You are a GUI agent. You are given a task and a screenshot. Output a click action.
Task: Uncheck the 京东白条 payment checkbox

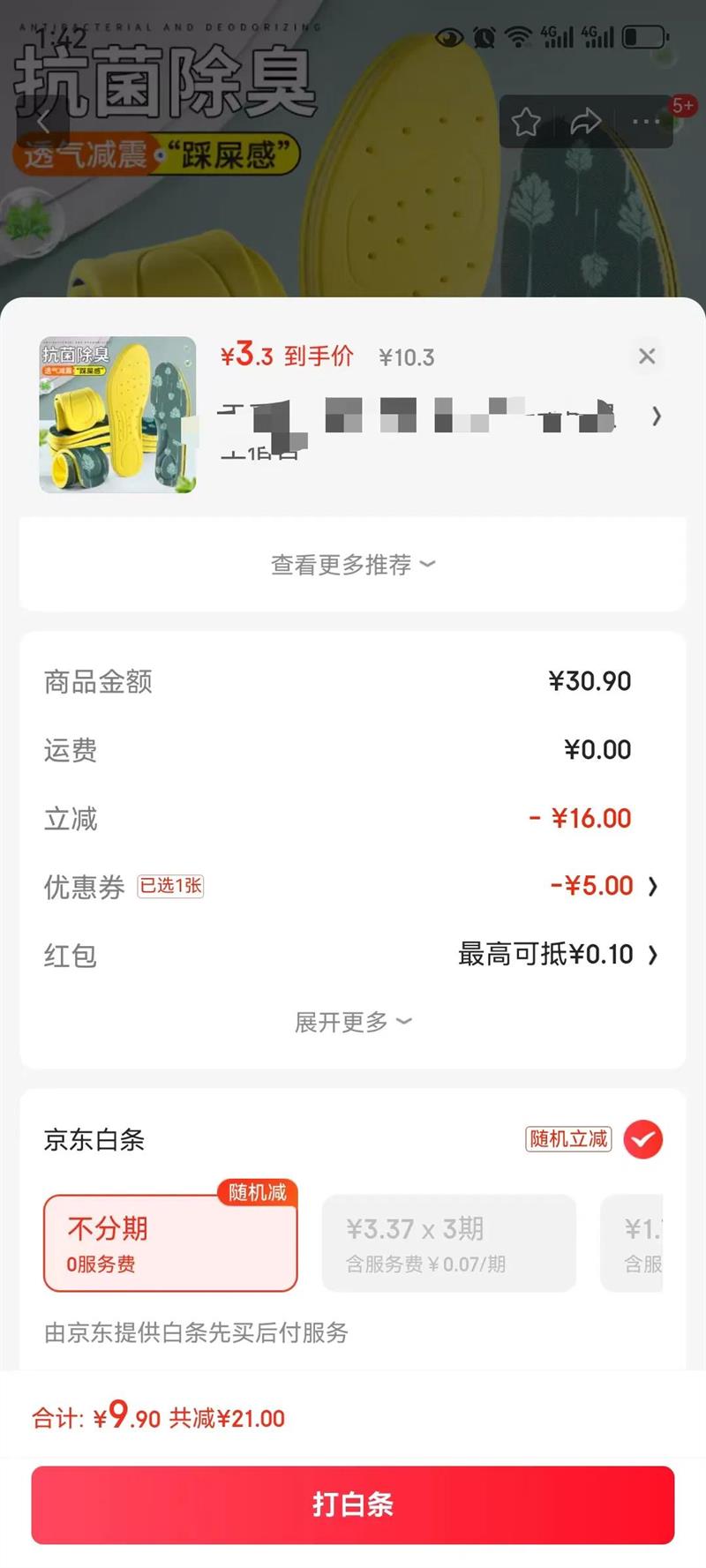click(x=642, y=1139)
